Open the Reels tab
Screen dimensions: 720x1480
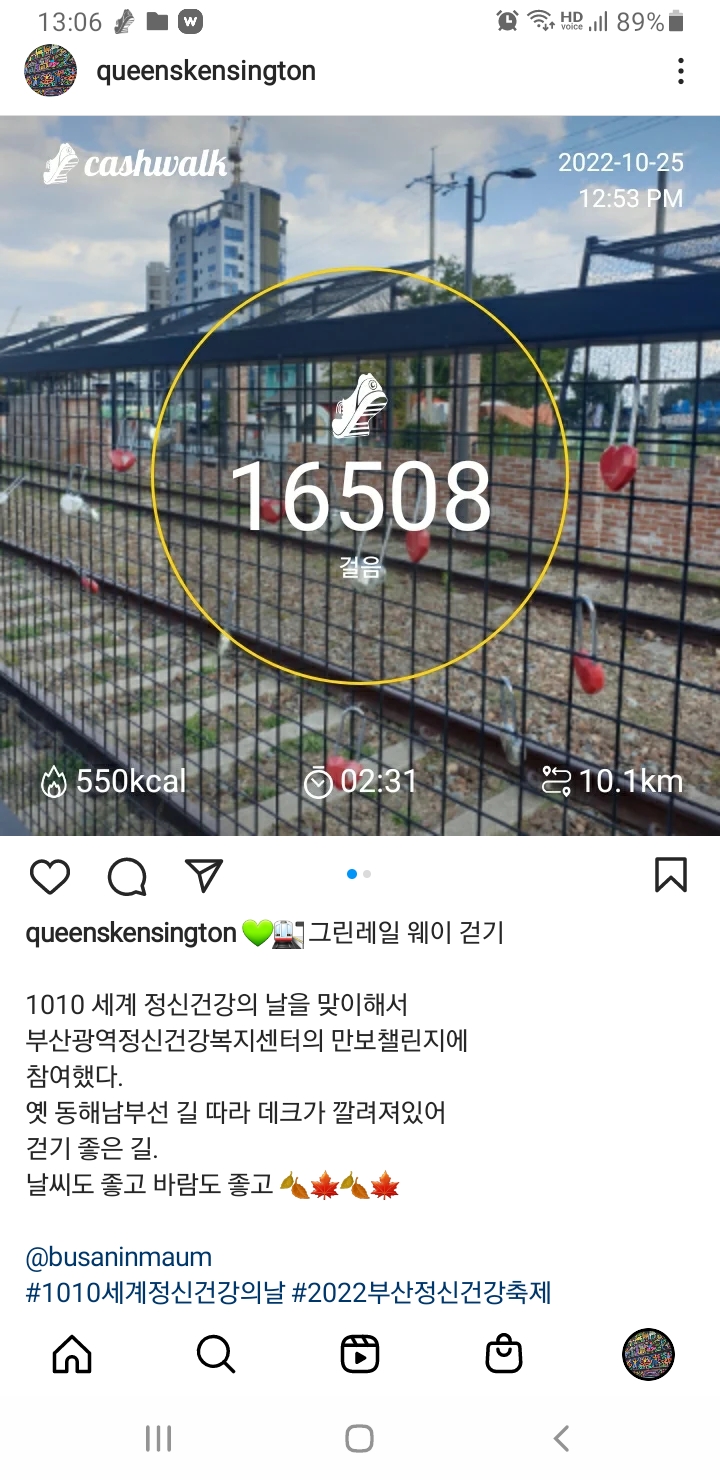[x=360, y=1354]
